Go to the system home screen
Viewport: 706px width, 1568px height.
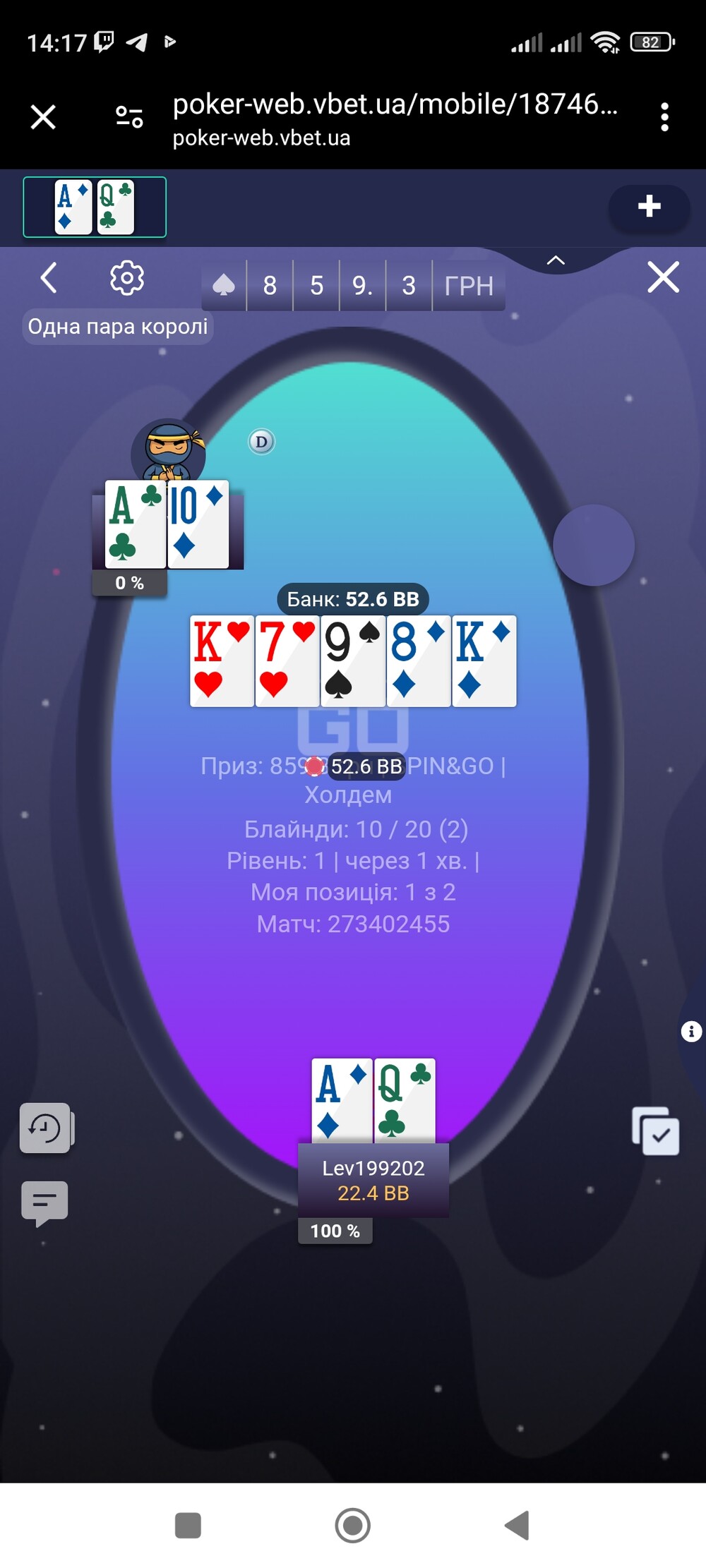[353, 1525]
